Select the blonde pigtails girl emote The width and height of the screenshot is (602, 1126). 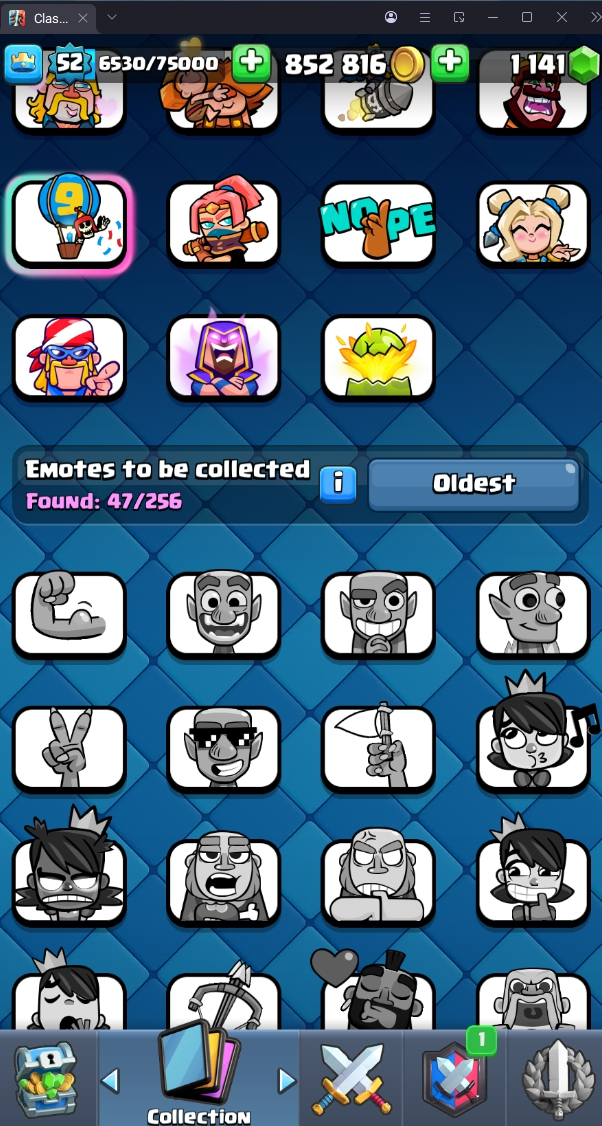[x=533, y=222]
